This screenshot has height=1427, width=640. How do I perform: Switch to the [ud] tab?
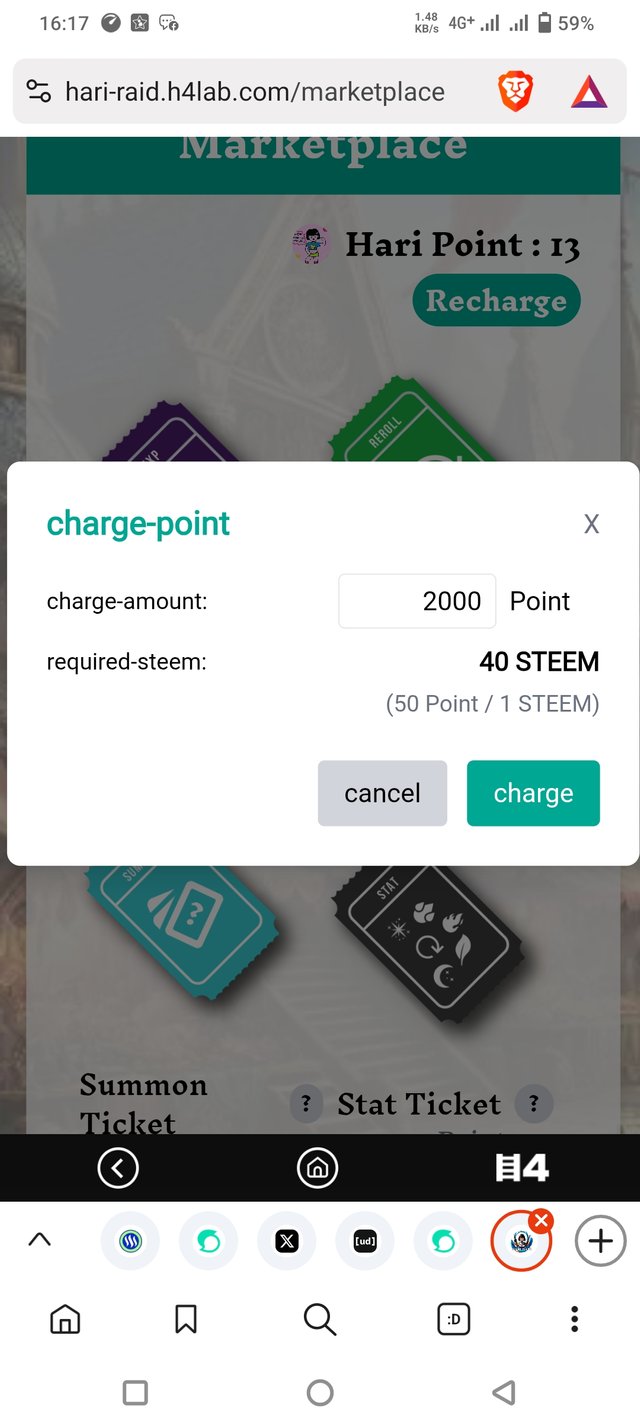click(x=365, y=1241)
